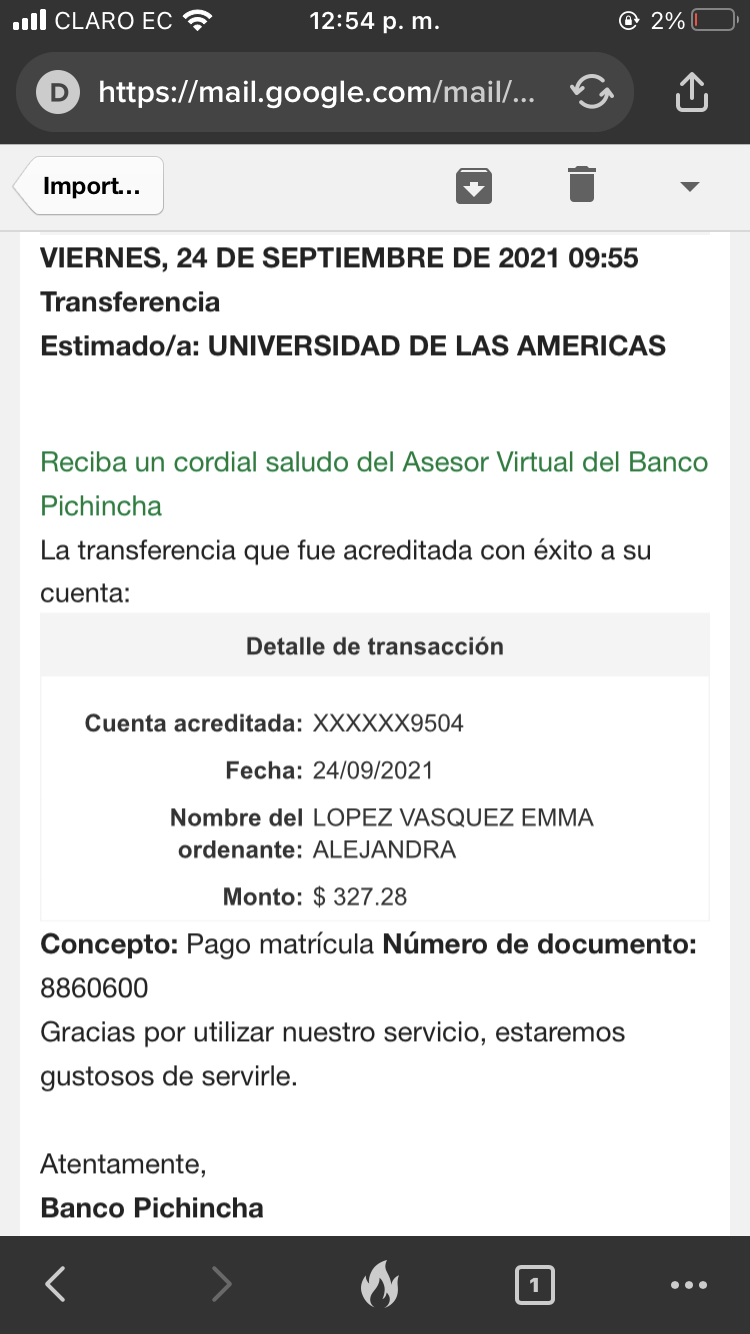The image size is (750, 1334).
Task: Share this page
Action: (x=692, y=93)
